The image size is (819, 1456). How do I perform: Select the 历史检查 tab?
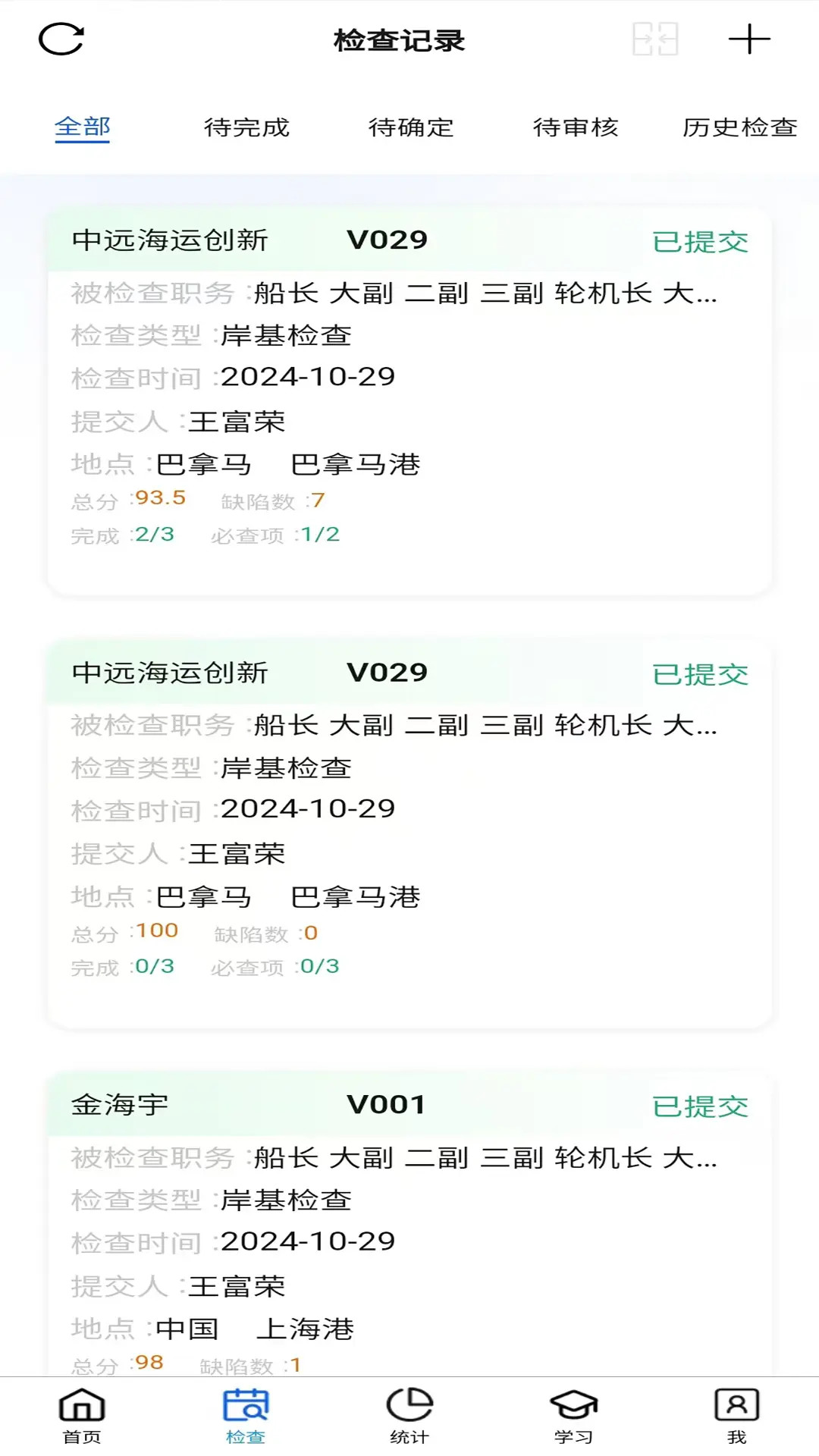[x=739, y=127]
